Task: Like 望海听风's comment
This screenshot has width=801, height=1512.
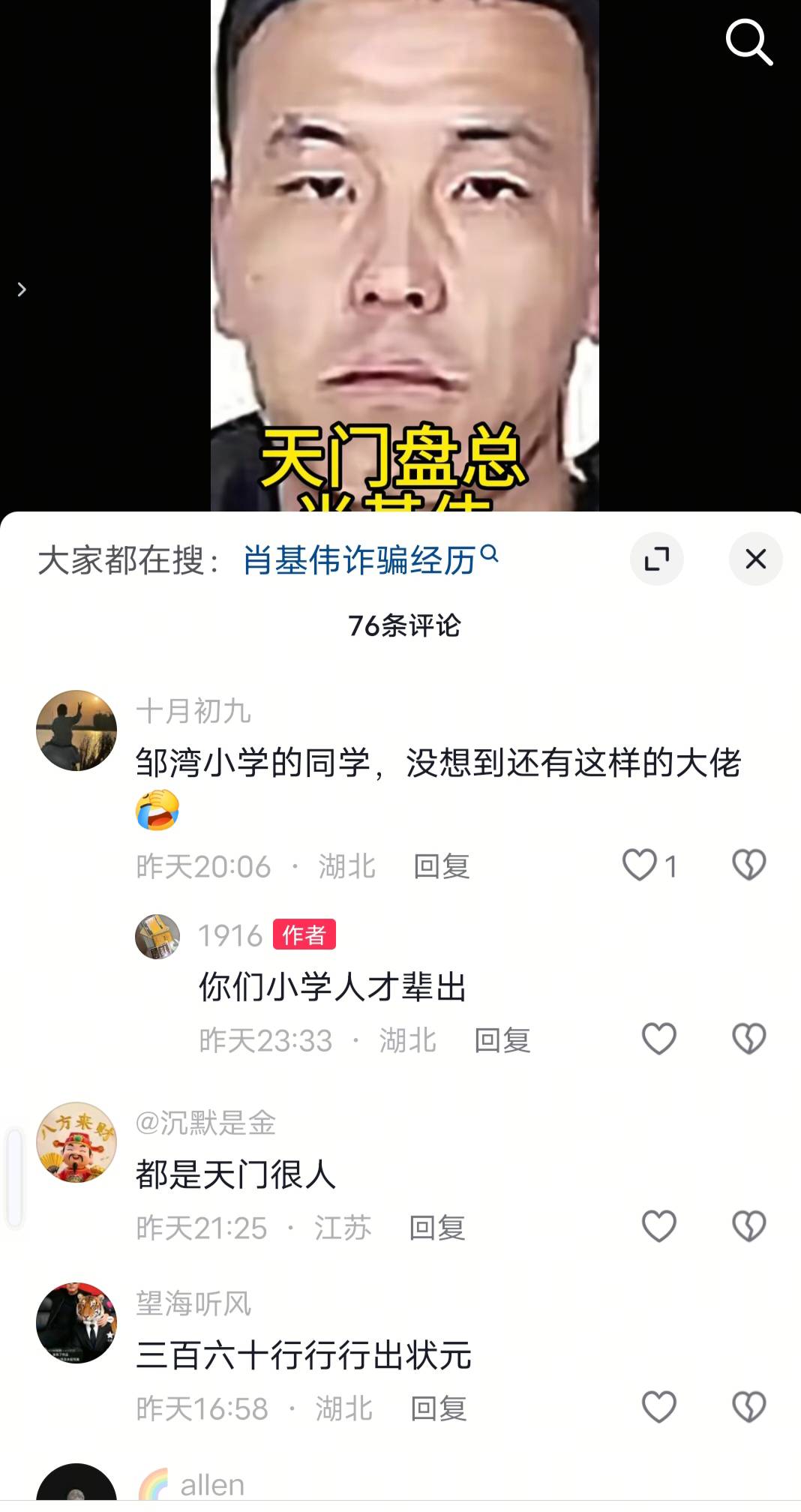Action: 659,1407
